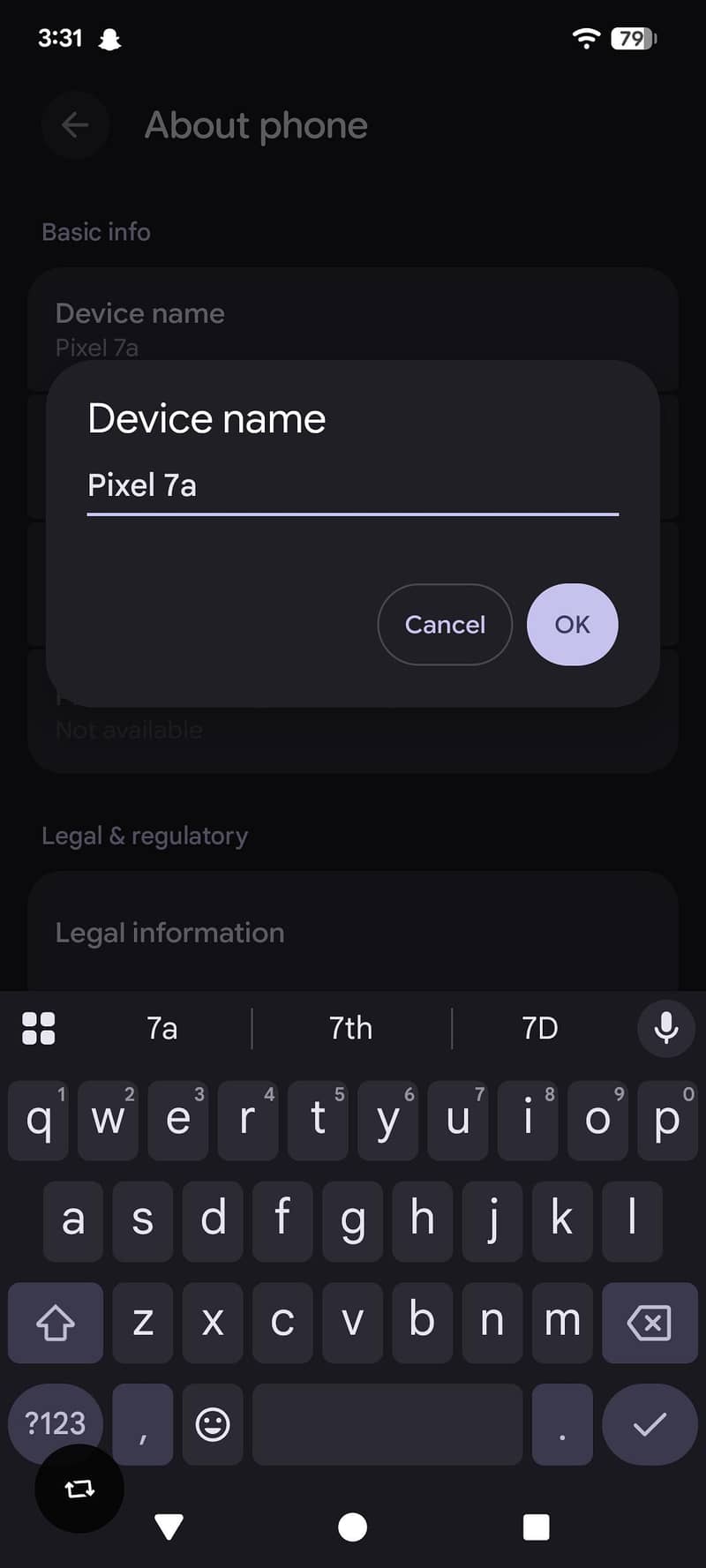Select the 7D keyboard suggestion
The width and height of the screenshot is (706, 1568).
(x=539, y=1028)
